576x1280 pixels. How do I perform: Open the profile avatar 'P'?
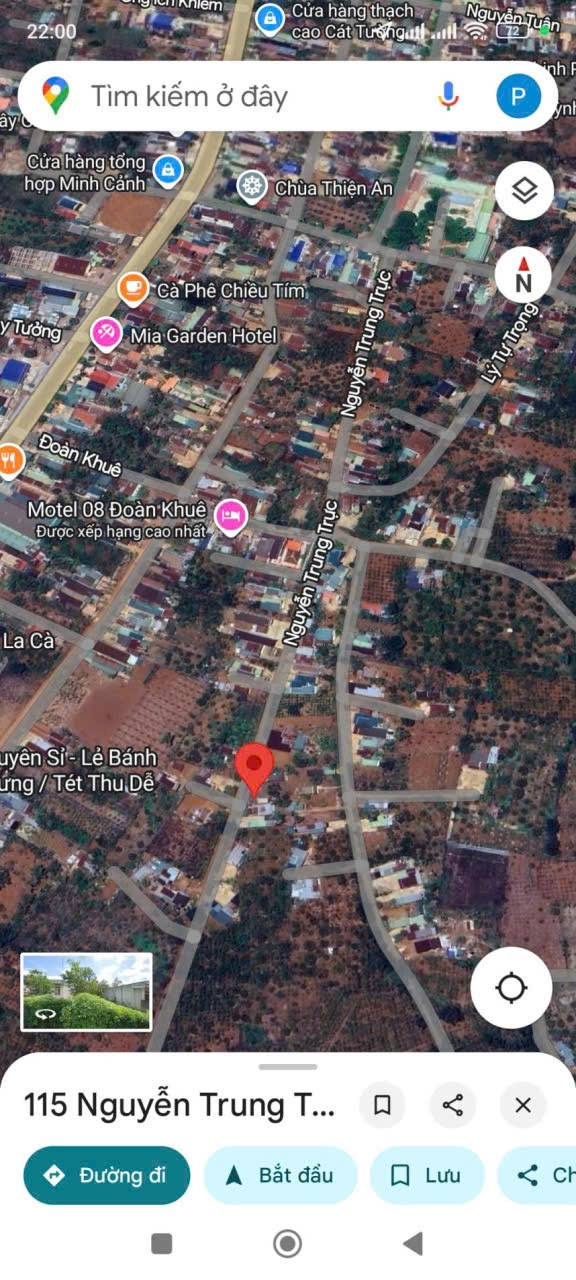(519, 96)
